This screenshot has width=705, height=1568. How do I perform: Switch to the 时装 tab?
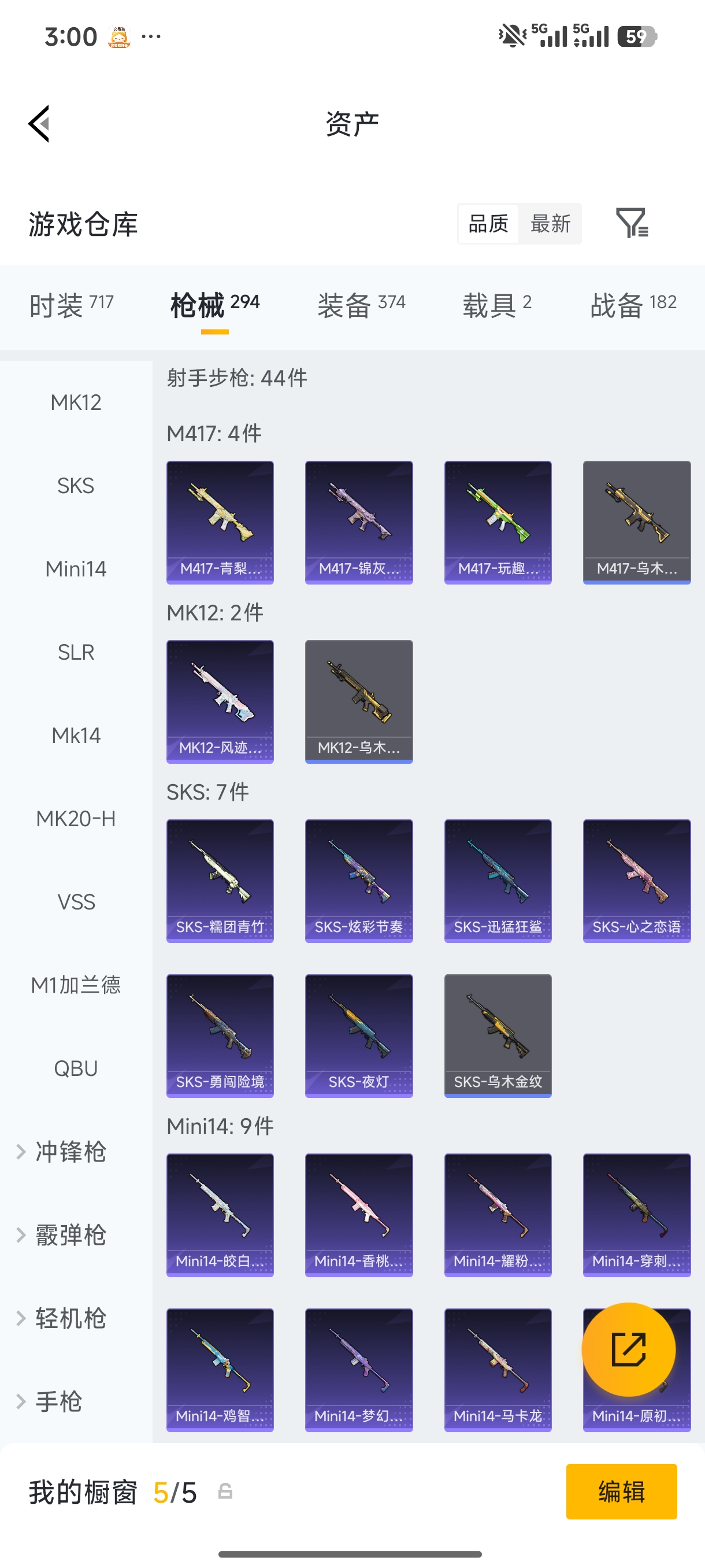pos(71,304)
